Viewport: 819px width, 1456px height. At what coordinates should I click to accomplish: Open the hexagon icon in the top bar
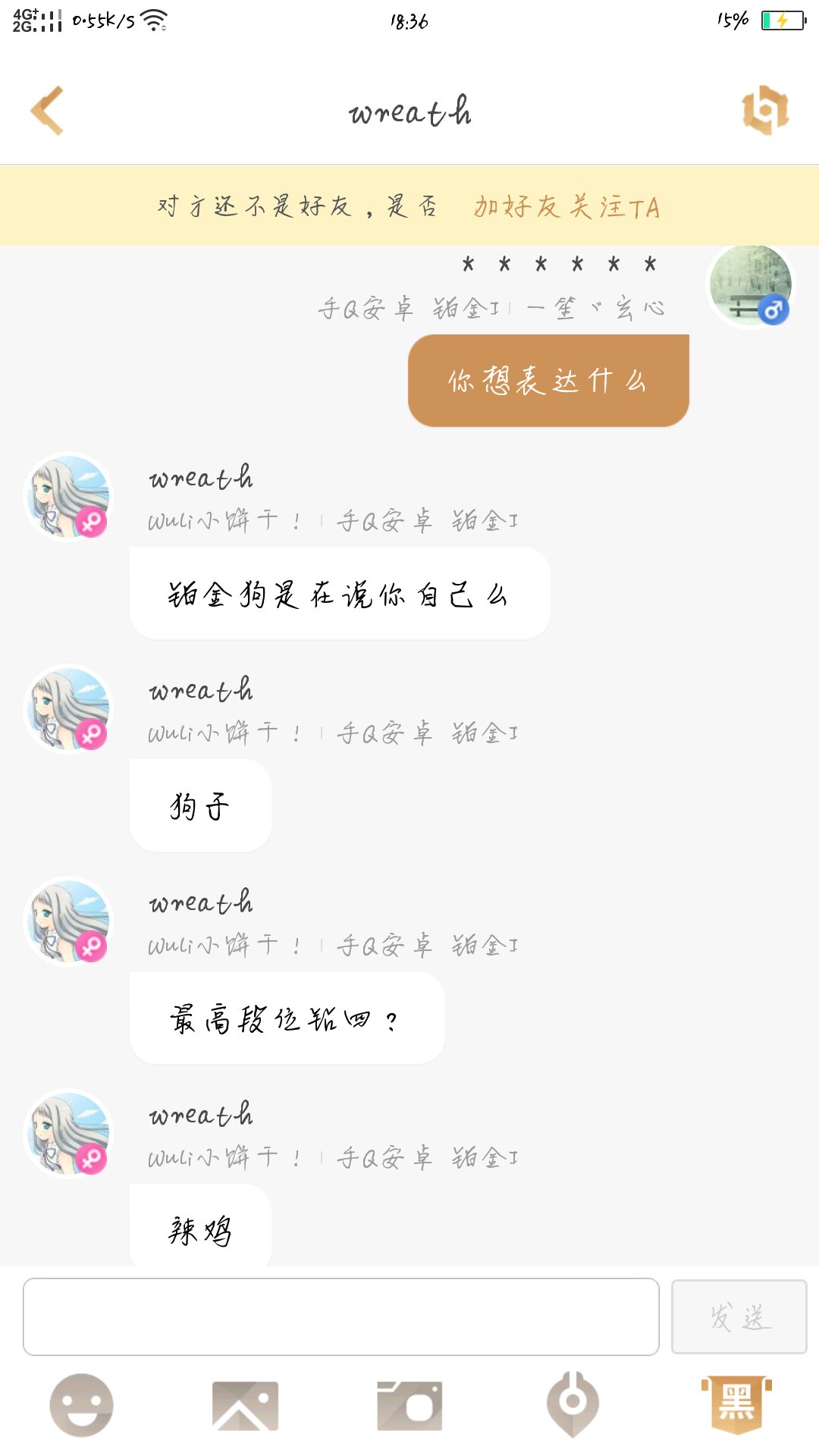point(765,111)
